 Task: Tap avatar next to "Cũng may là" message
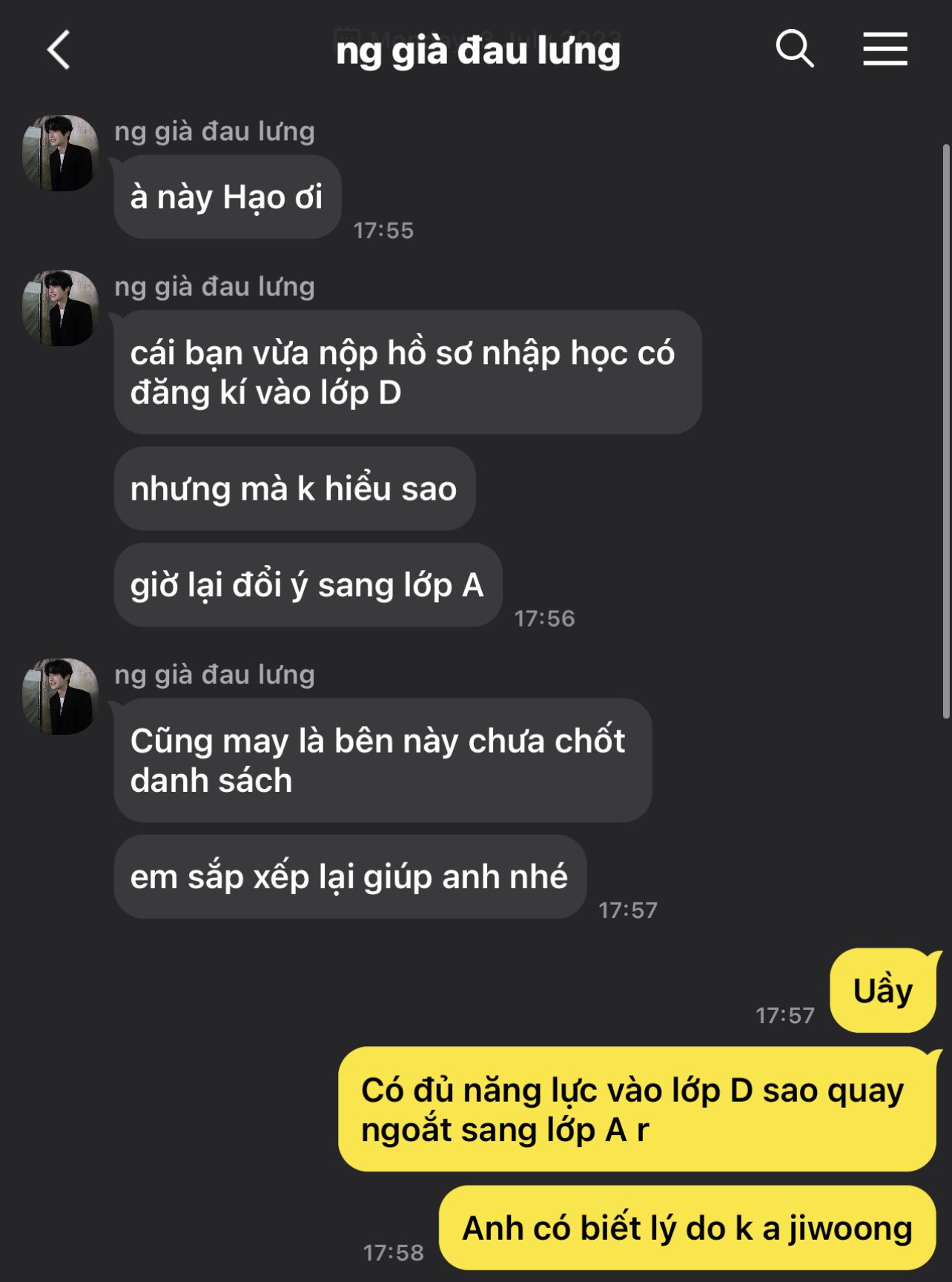pyautogui.click(x=60, y=696)
